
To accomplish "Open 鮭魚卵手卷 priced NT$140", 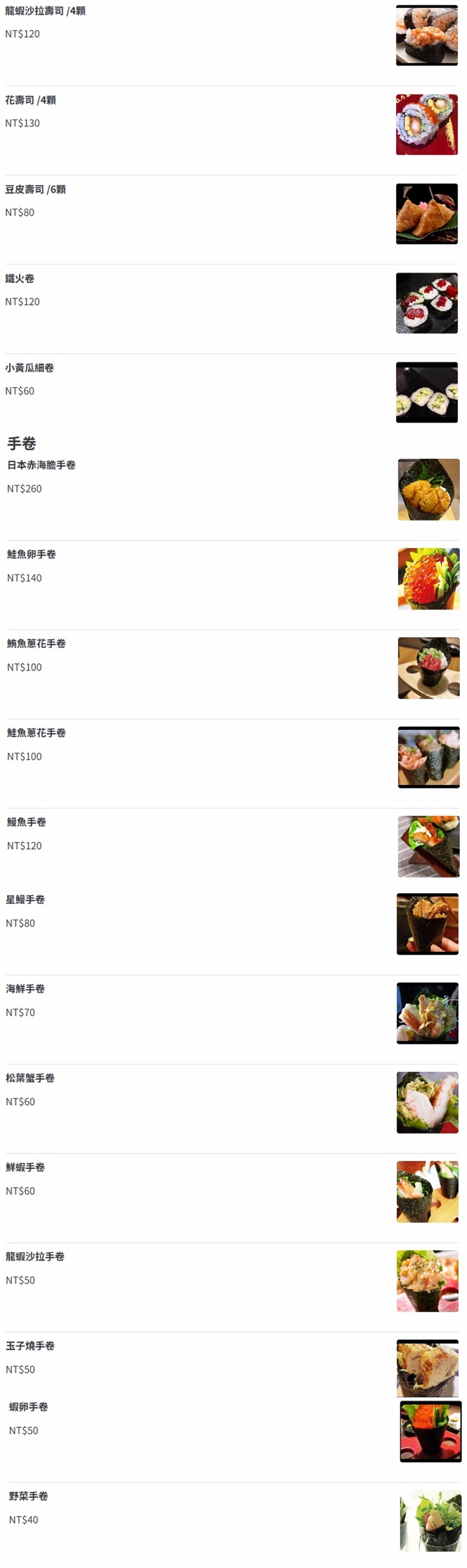I will [x=31, y=554].
